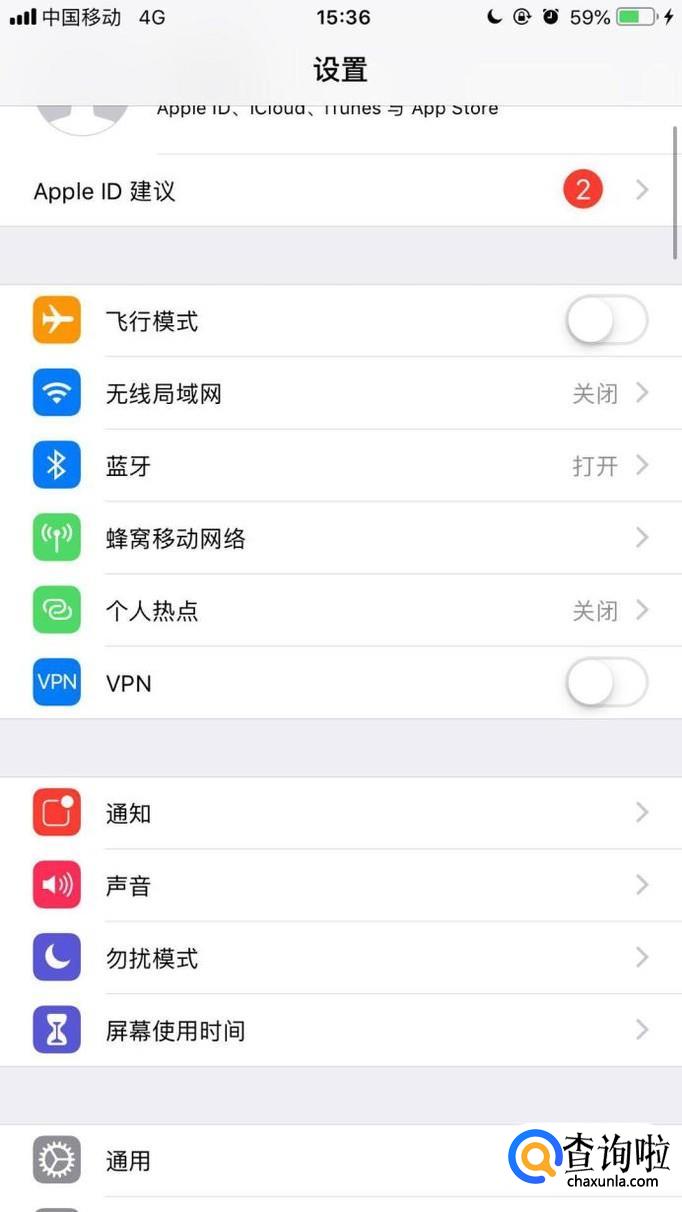
Task: Open 声音 settings
Action: click(340, 886)
